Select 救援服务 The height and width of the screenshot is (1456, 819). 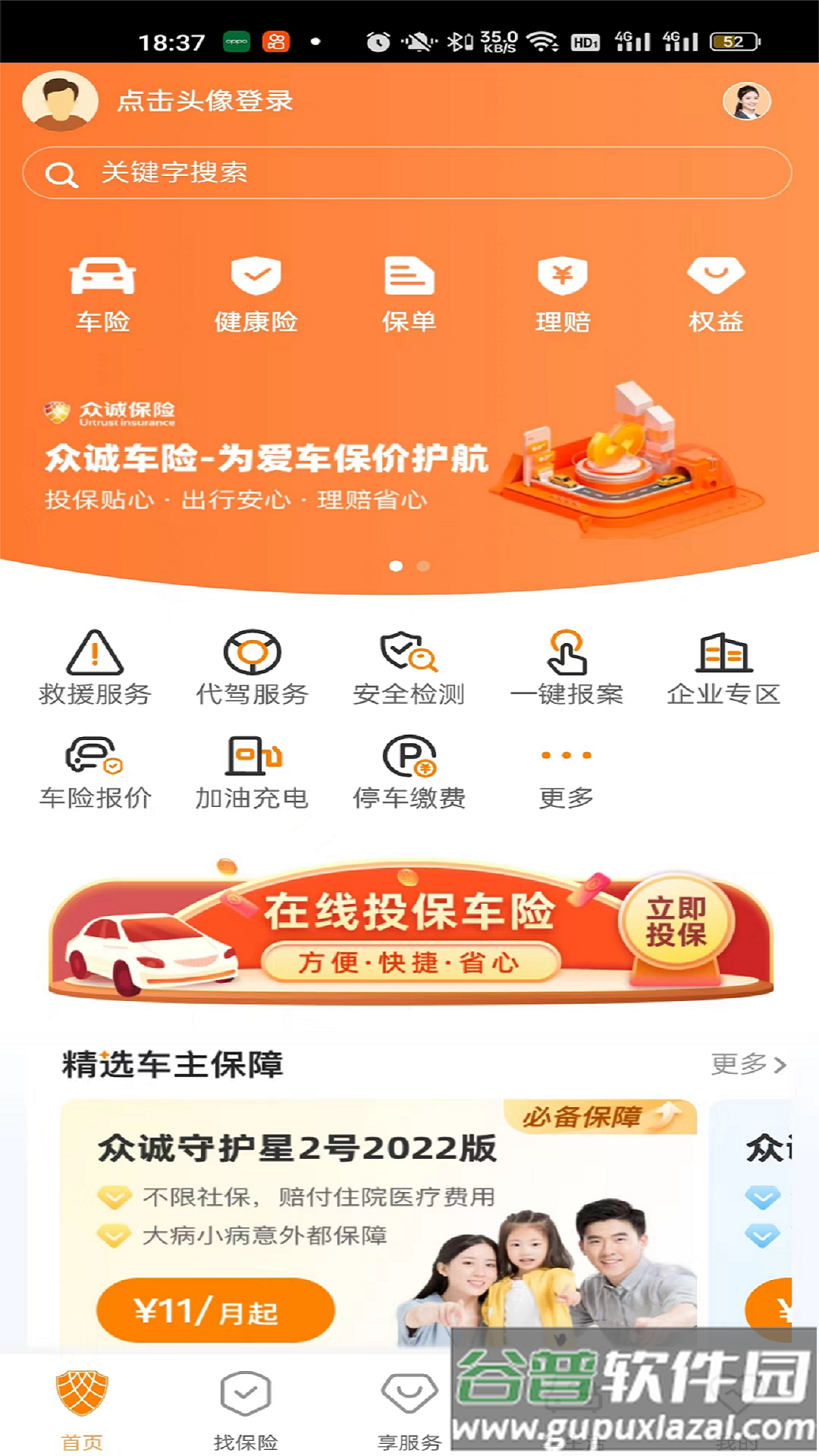(x=95, y=667)
